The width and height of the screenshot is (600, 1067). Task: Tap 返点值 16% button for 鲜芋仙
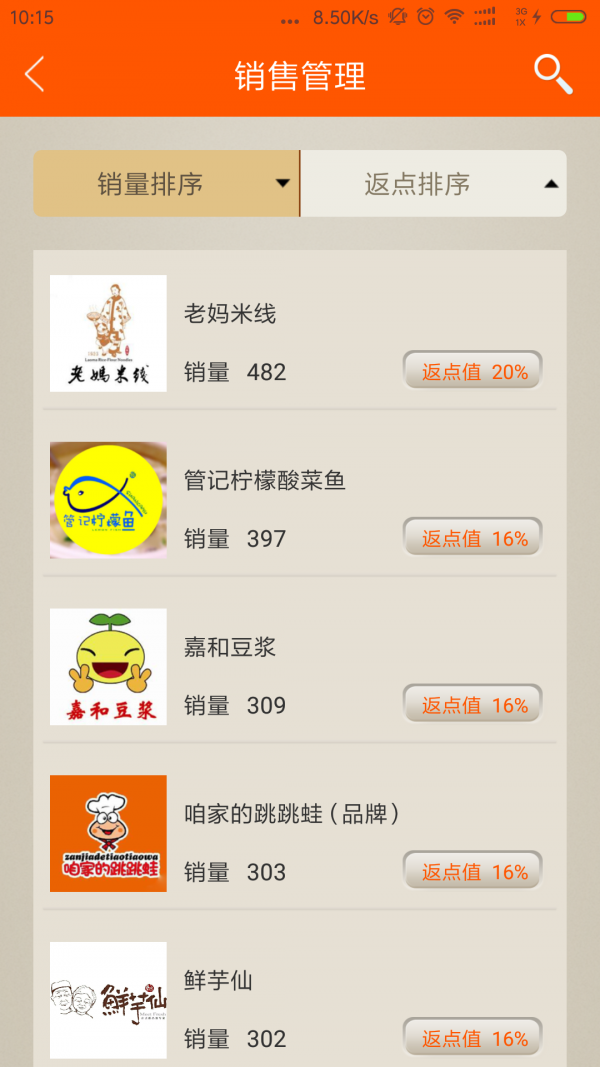(x=472, y=1038)
